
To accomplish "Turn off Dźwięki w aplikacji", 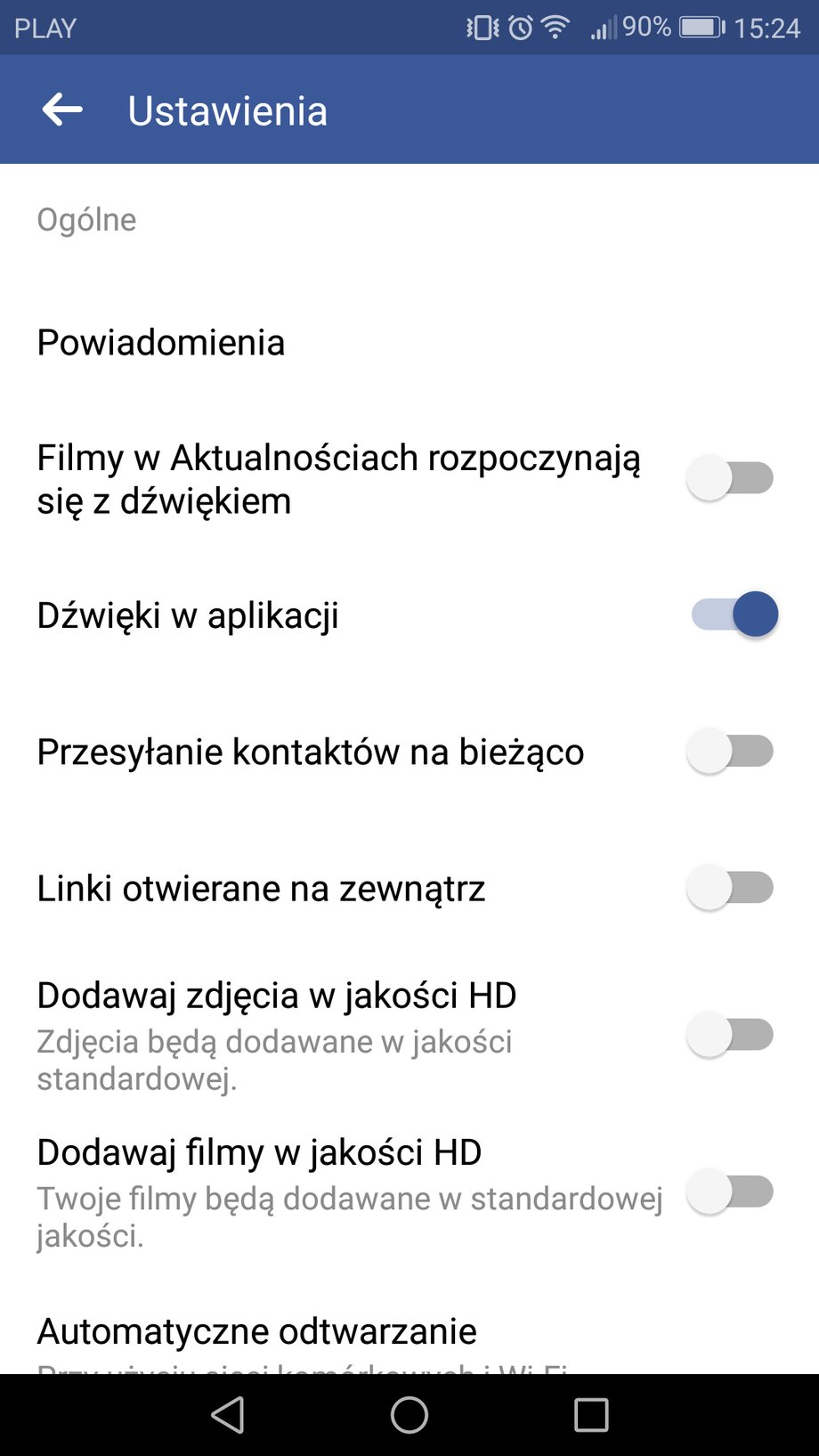I will pos(734,614).
